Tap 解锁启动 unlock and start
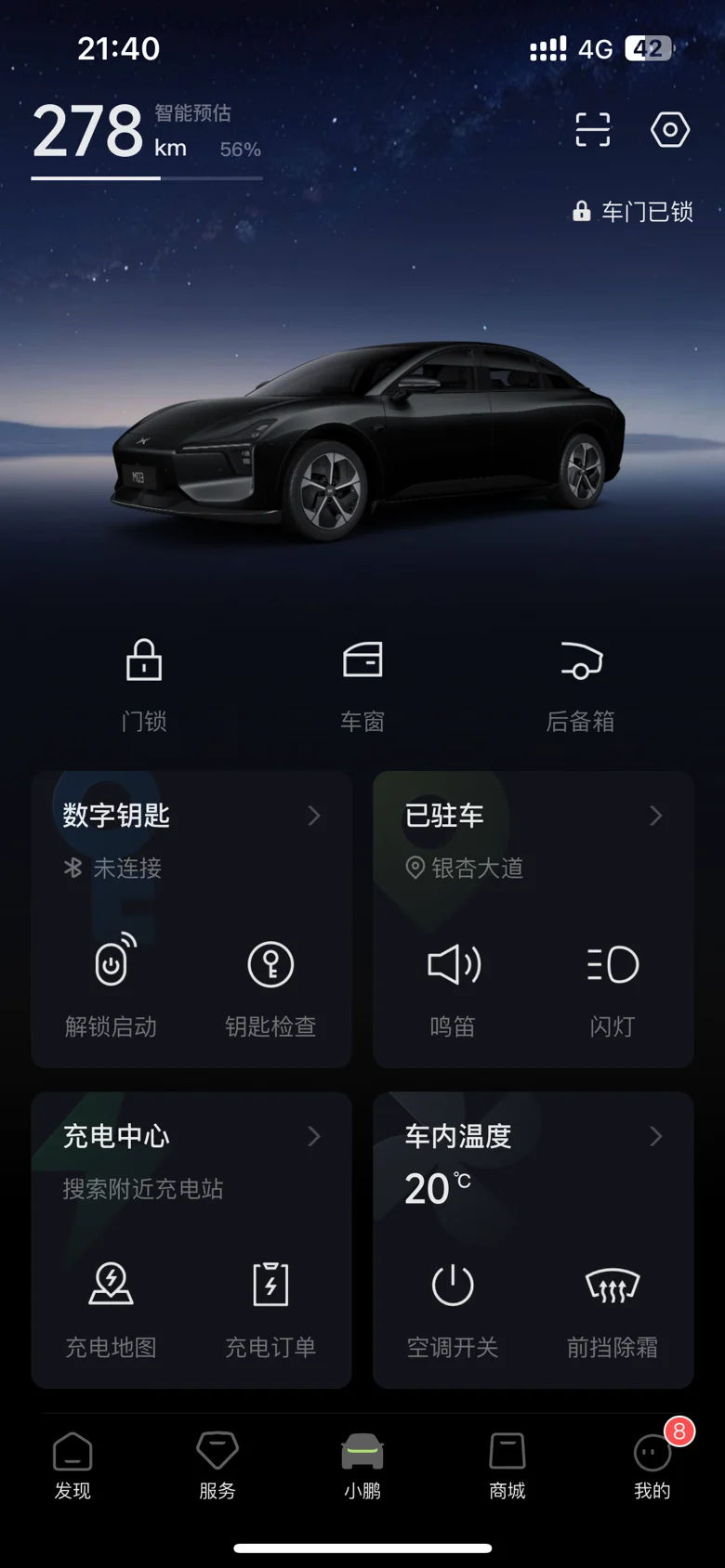This screenshot has width=725, height=1568. (x=112, y=987)
